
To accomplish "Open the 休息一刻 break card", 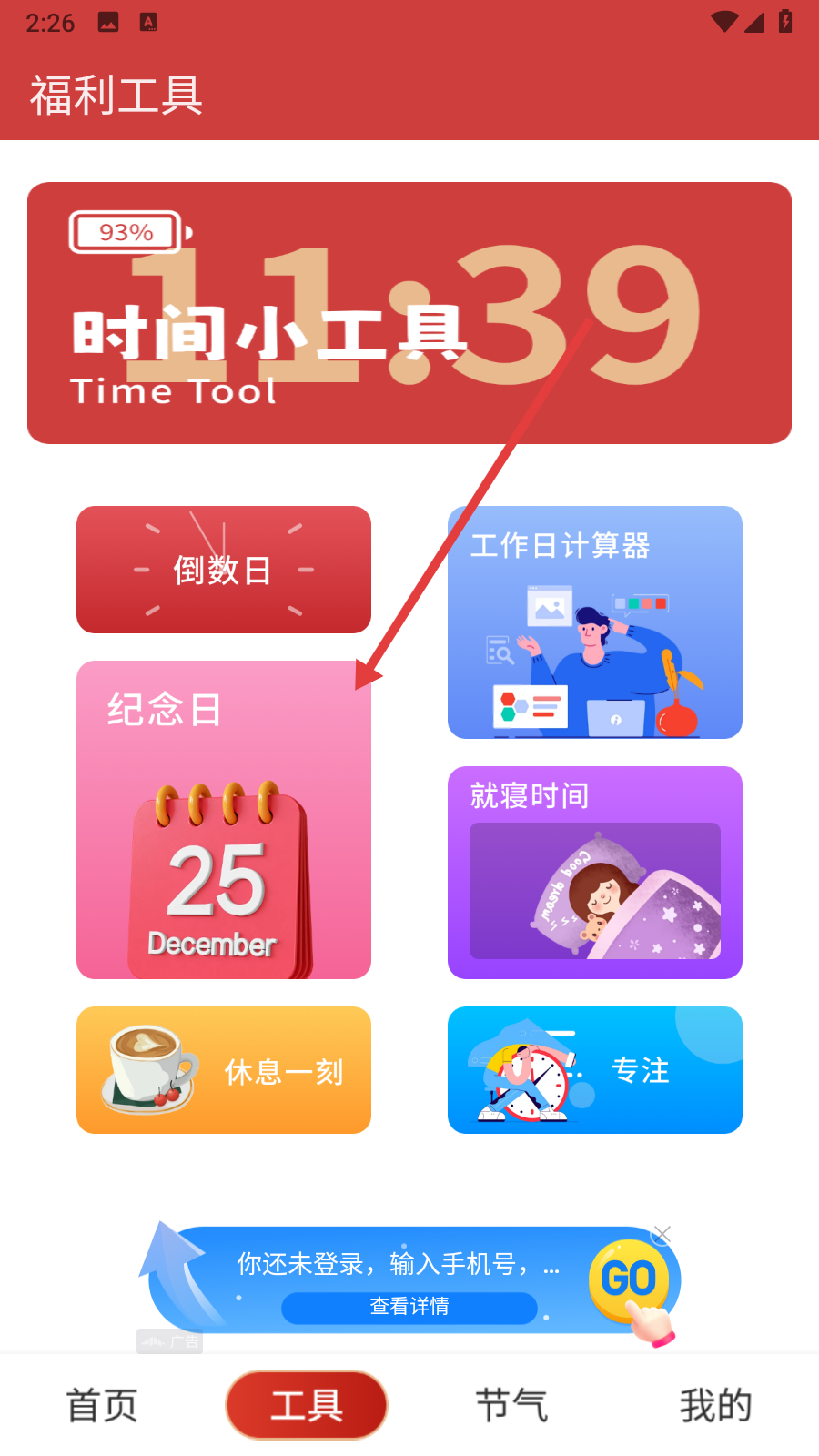I will (x=223, y=1070).
